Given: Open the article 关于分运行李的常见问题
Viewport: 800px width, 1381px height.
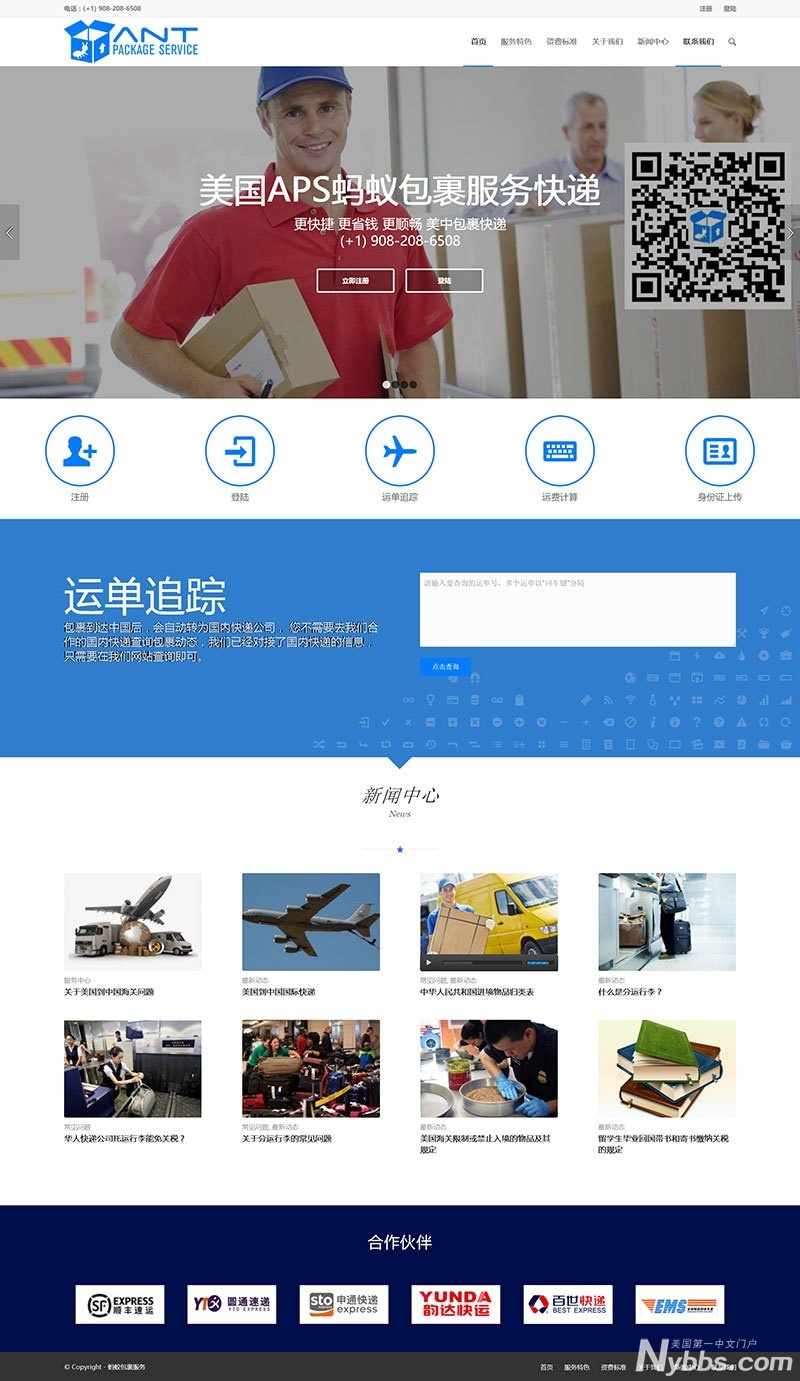Looking at the screenshot, I should pos(286,1138).
